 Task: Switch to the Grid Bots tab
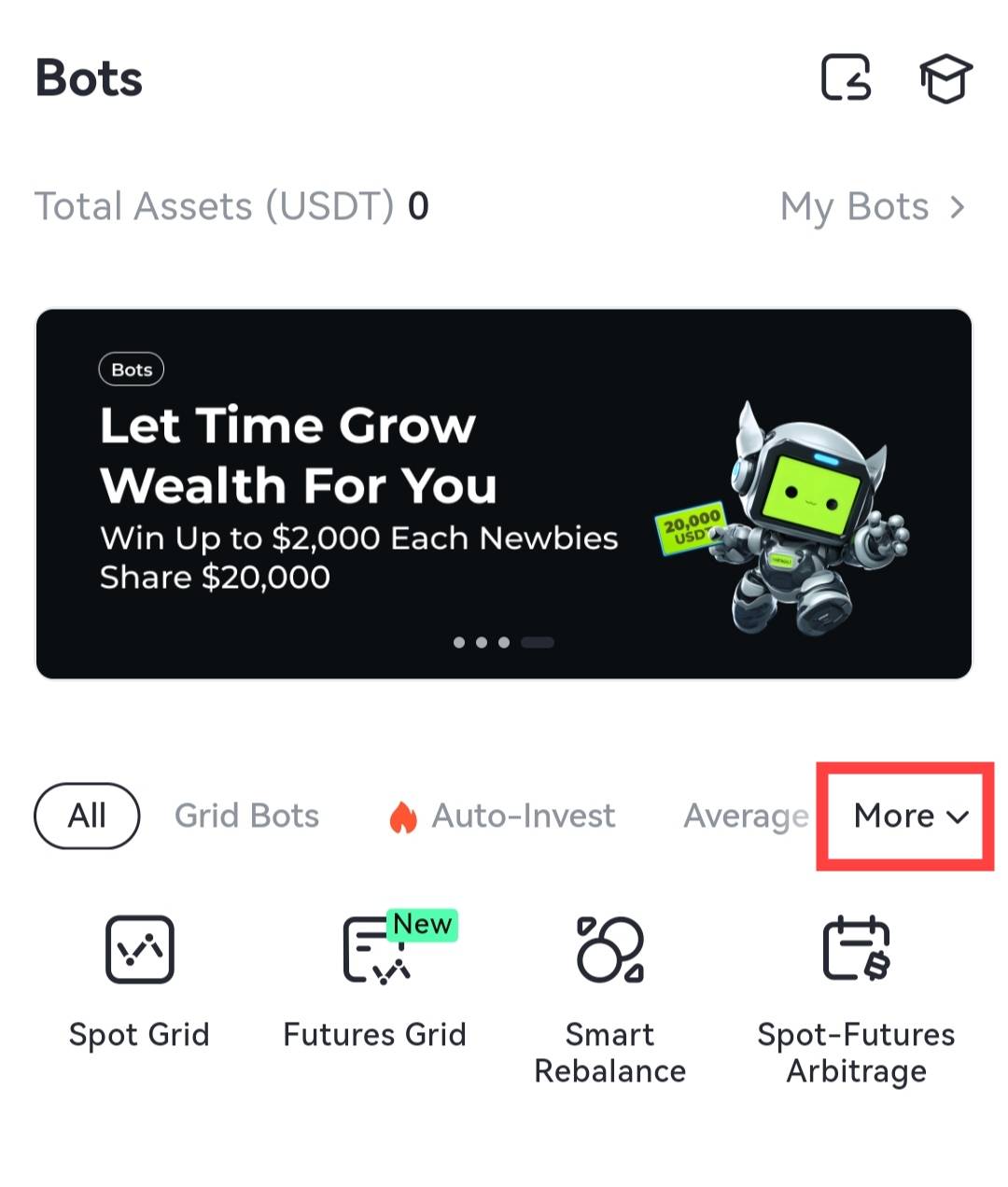(246, 816)
